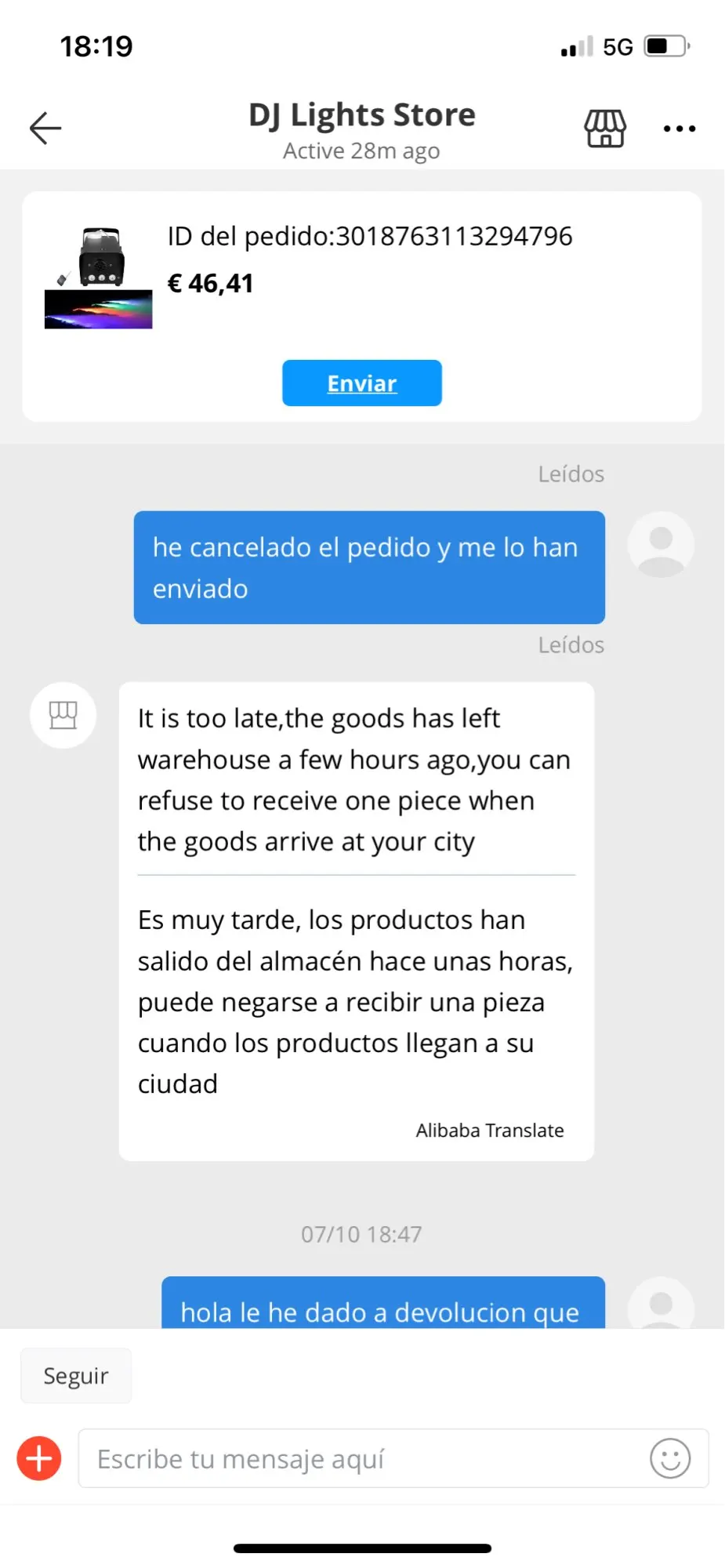The width and height of the screenshot is (725, 1568).
Task: Open the three-dot overflow menu
Action: (679, 129)
